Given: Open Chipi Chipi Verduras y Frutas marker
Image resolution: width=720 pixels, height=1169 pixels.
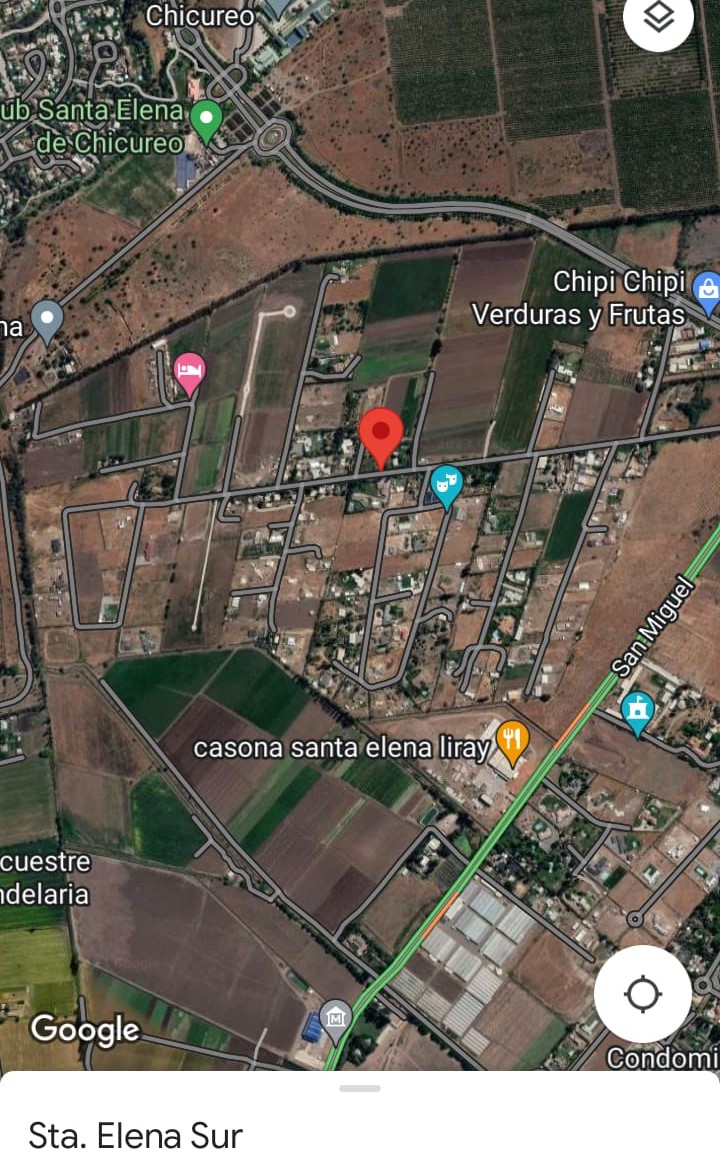Looking at the screenshot, I should (x=707, y=294).
